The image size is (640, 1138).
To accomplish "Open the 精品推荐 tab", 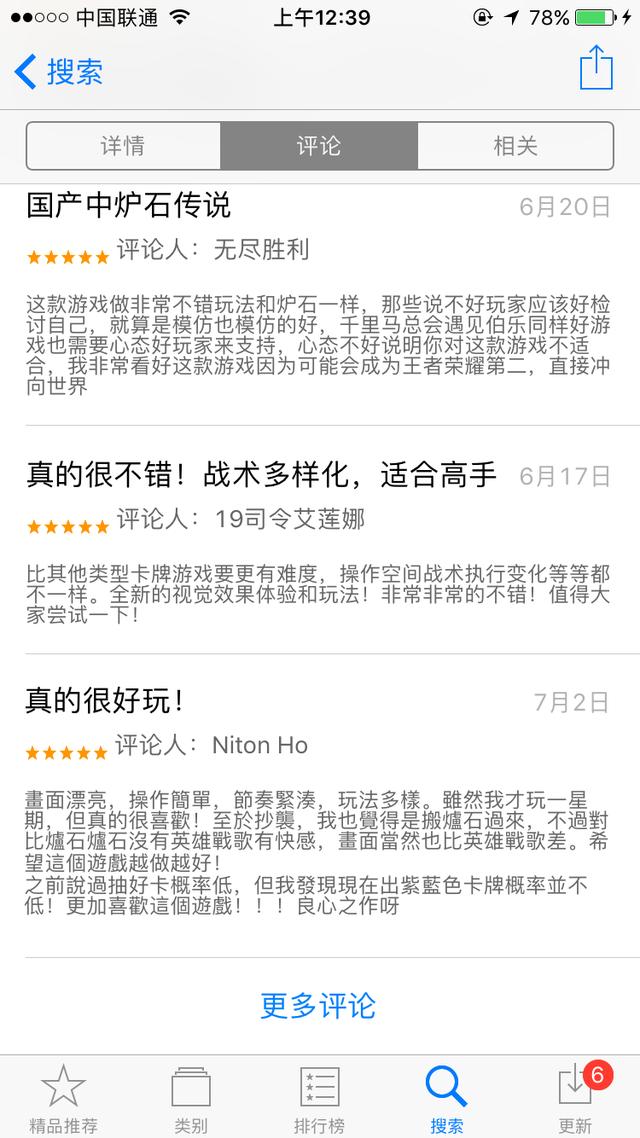I will coord(64,1098).
